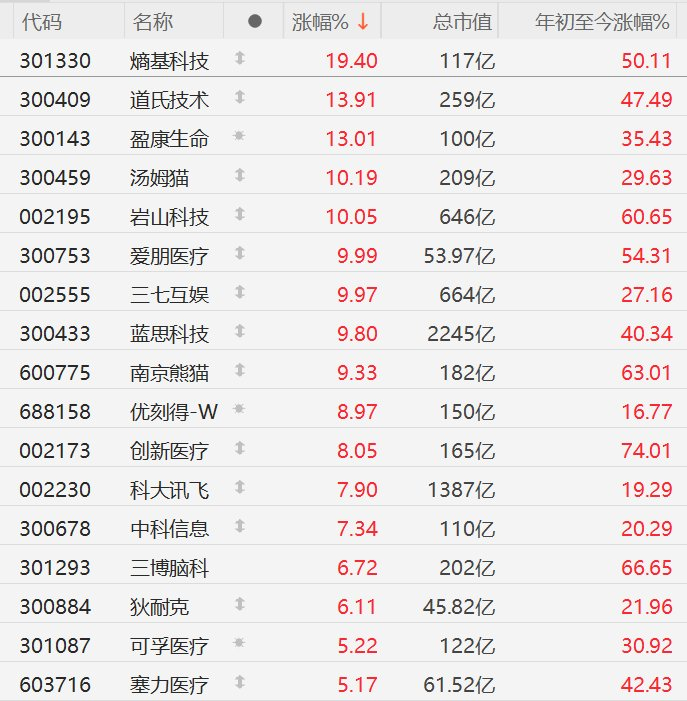This screenshot has height=701, width=687.
Task: View 盈康生命 stock details
Action: [x=170, y=139]
